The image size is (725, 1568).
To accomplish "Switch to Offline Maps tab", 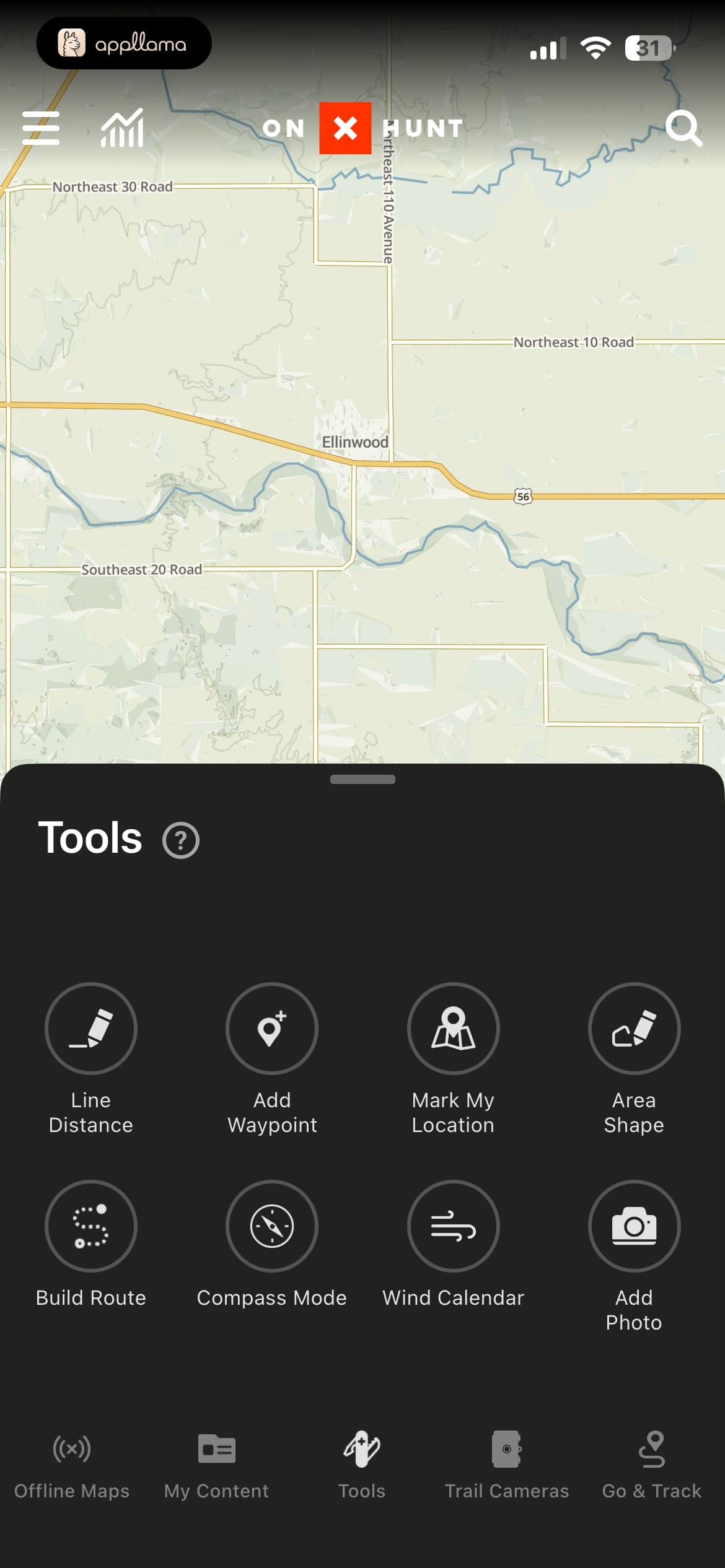I will click(72, 1466).
